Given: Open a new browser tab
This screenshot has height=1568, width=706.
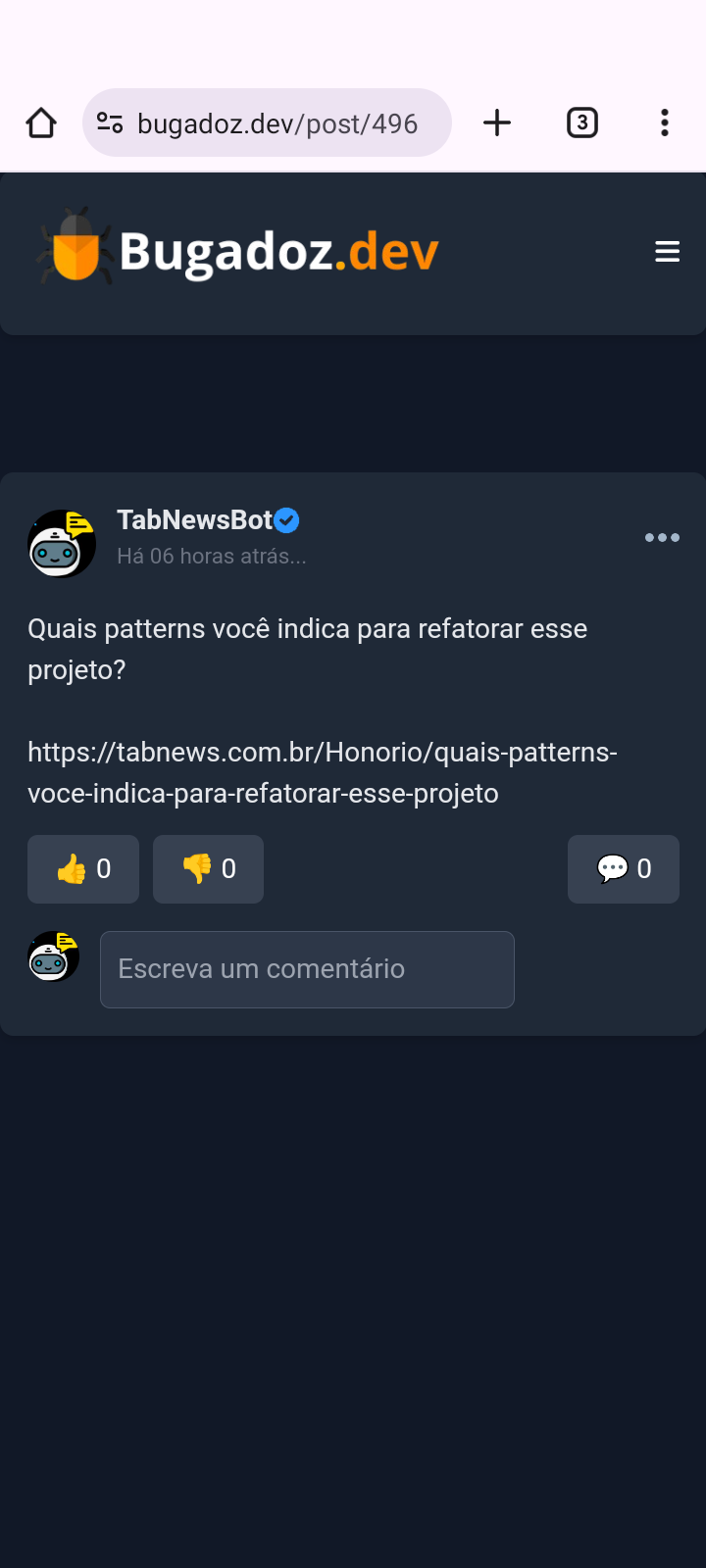Looking at the screenshot, I should (x=497, y=123).
